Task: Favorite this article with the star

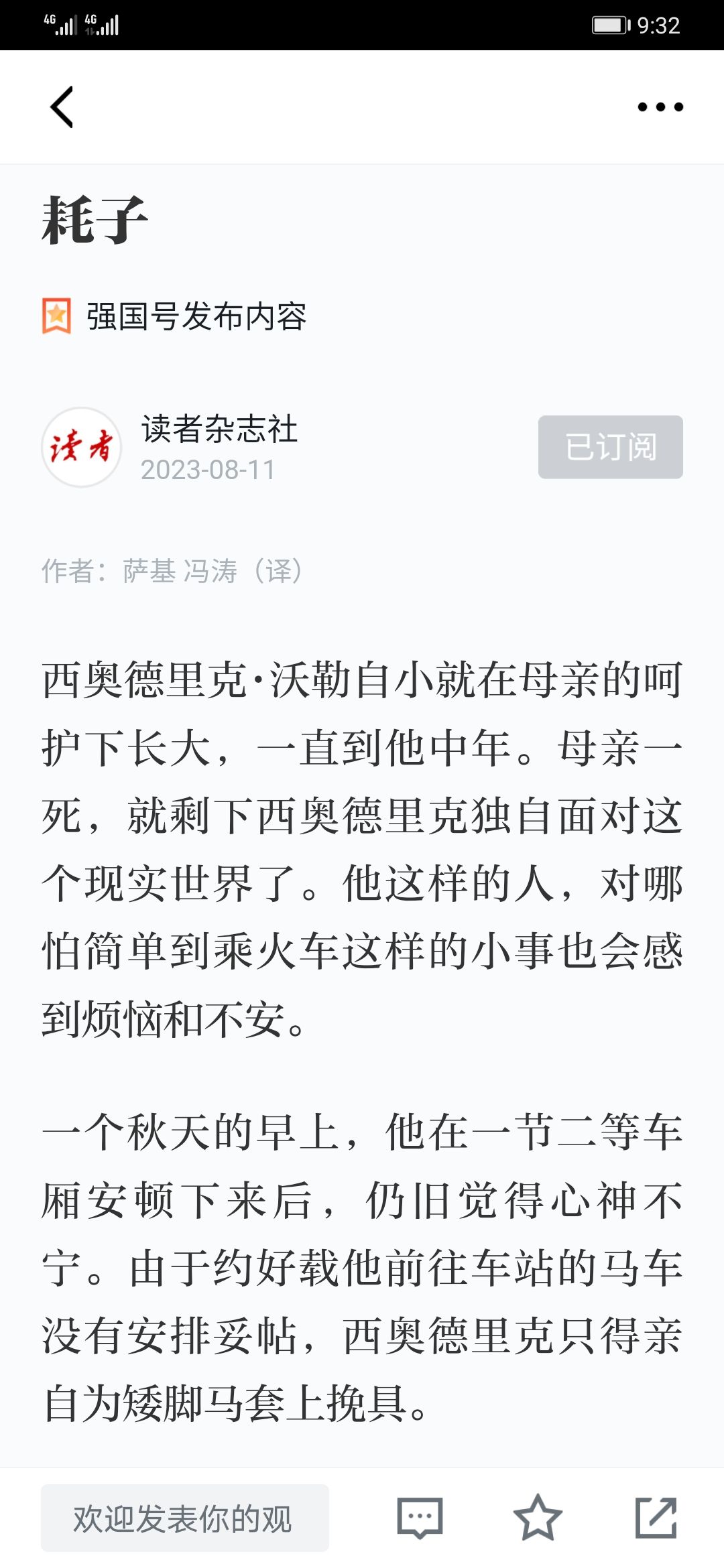Action: pos(538,1518)
